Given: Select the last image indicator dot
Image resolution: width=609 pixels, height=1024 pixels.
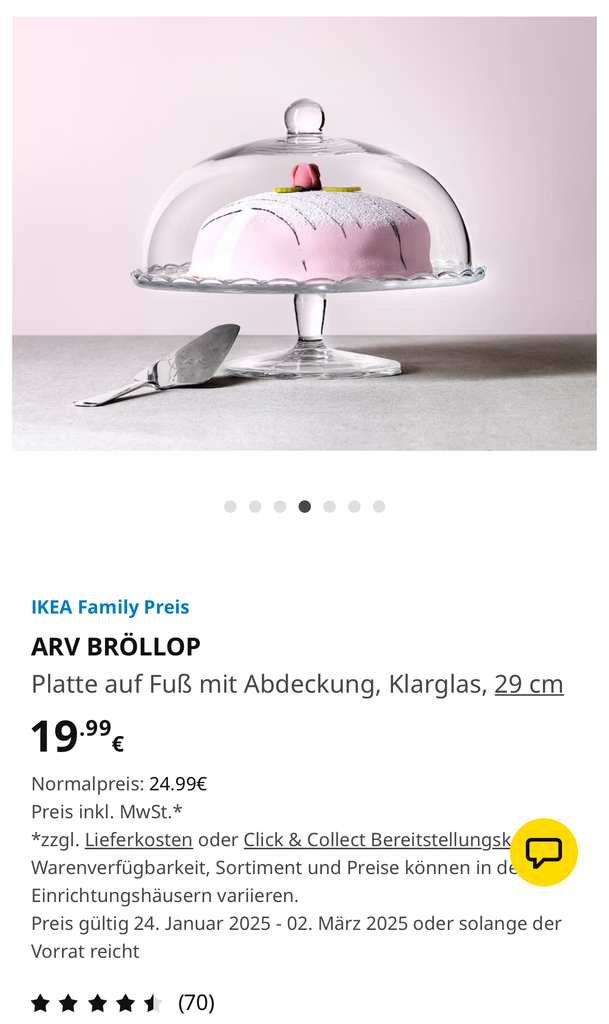Looking at the screenshot, I should coord(379,506).
